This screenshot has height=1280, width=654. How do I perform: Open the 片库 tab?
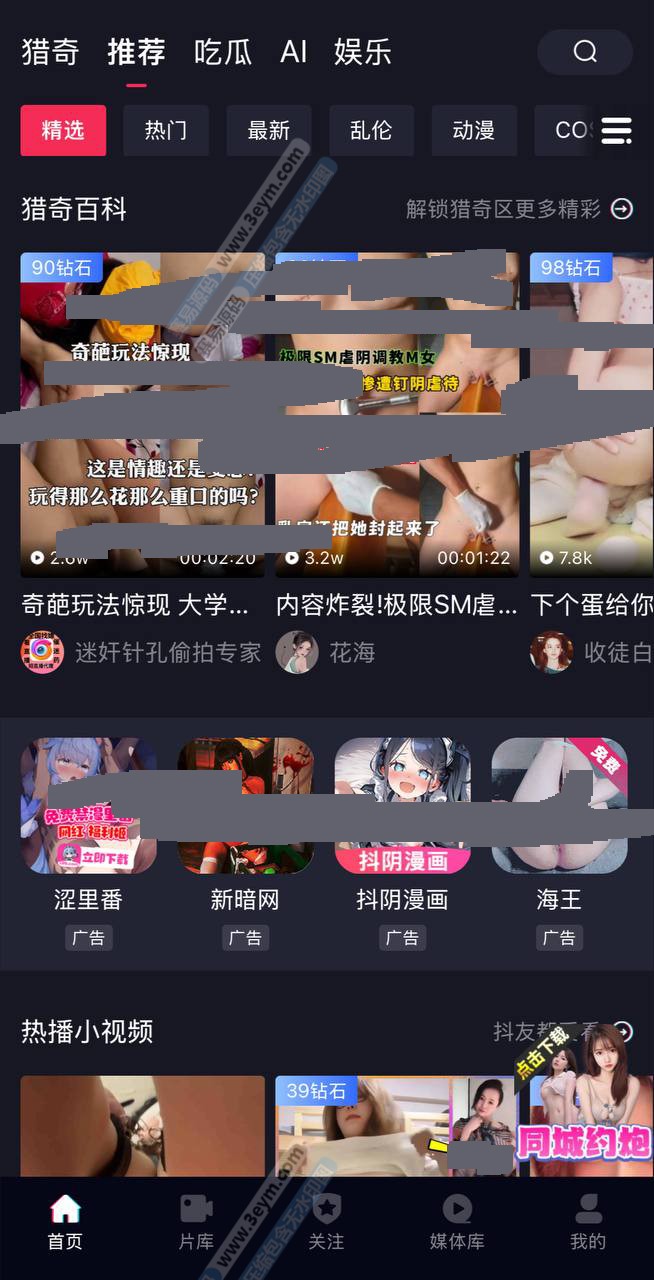click(196, 1222)
